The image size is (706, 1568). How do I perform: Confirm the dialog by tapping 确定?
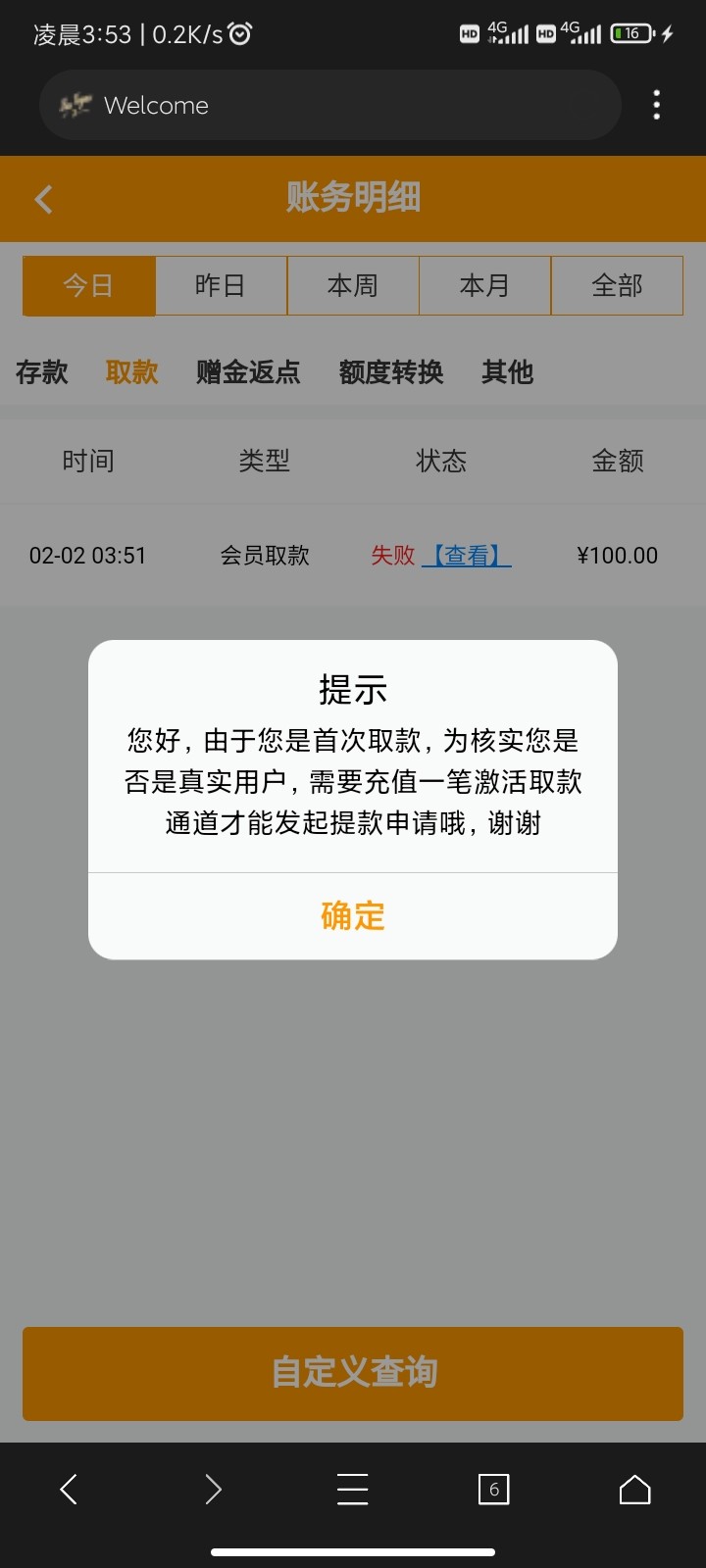point(352,914)
